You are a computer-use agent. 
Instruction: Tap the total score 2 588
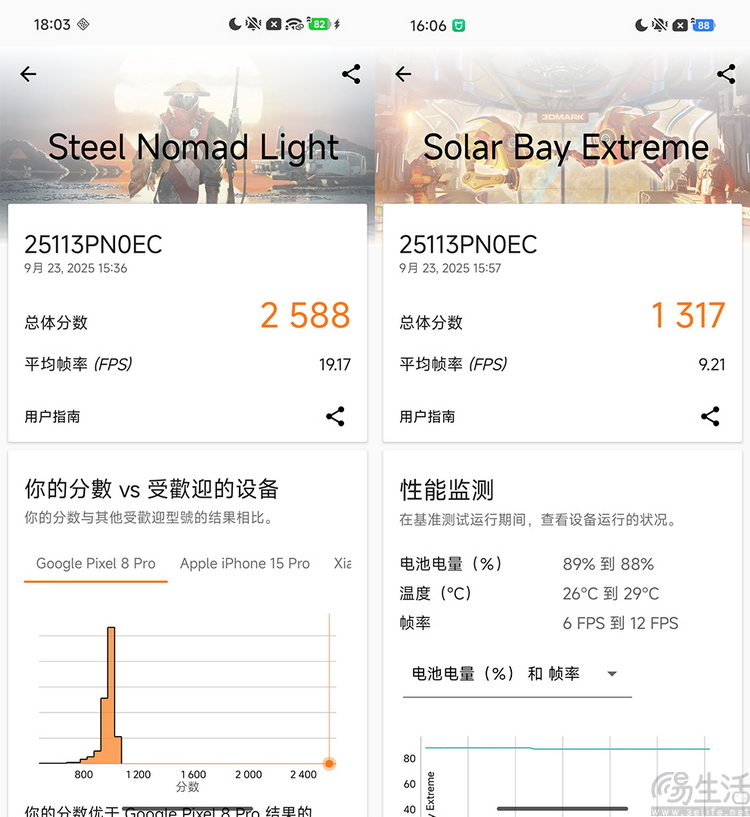(305, 316)
